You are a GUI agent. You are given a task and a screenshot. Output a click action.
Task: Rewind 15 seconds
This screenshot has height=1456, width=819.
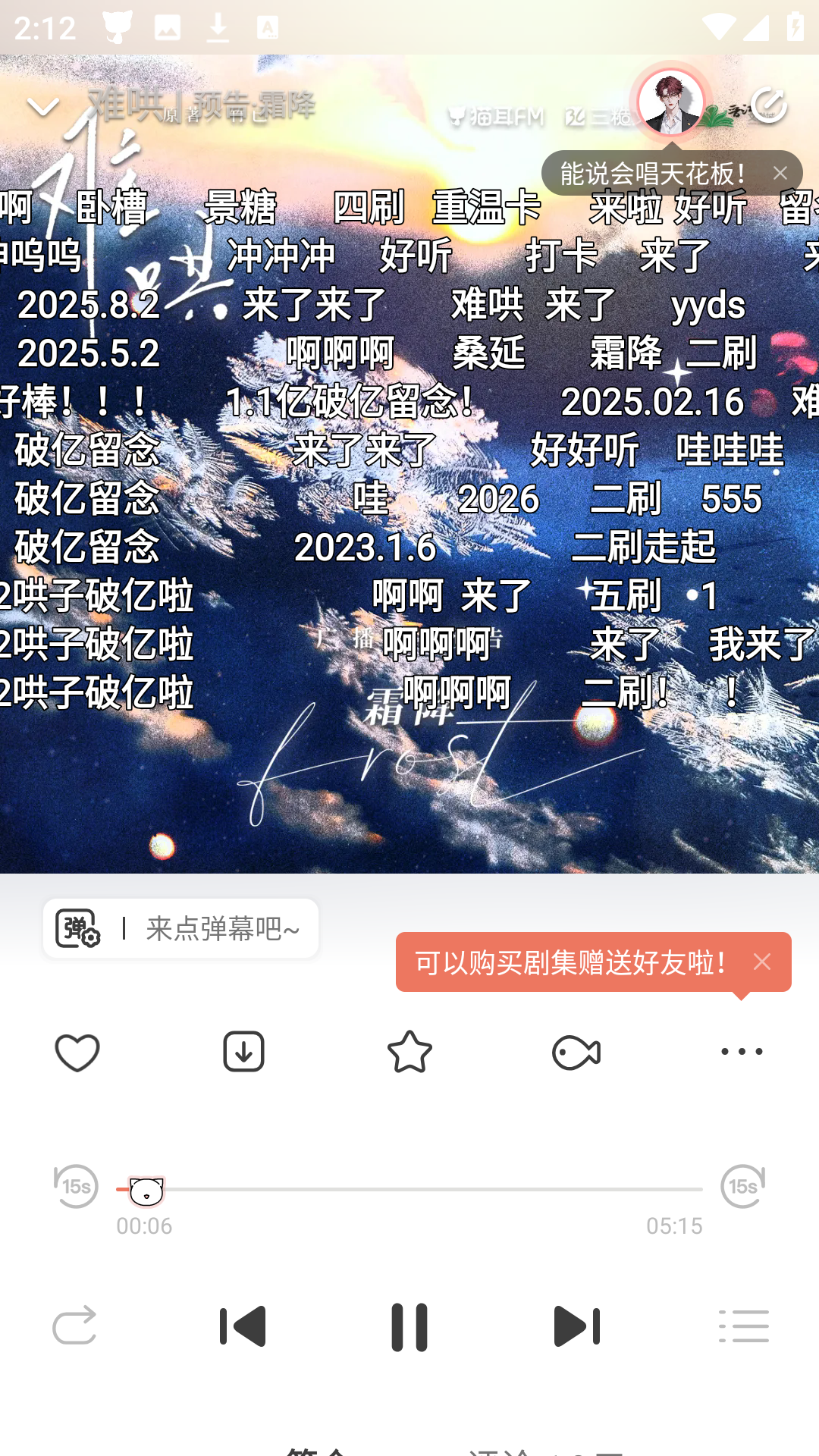pyautogui.click(x=75, y=1188)
